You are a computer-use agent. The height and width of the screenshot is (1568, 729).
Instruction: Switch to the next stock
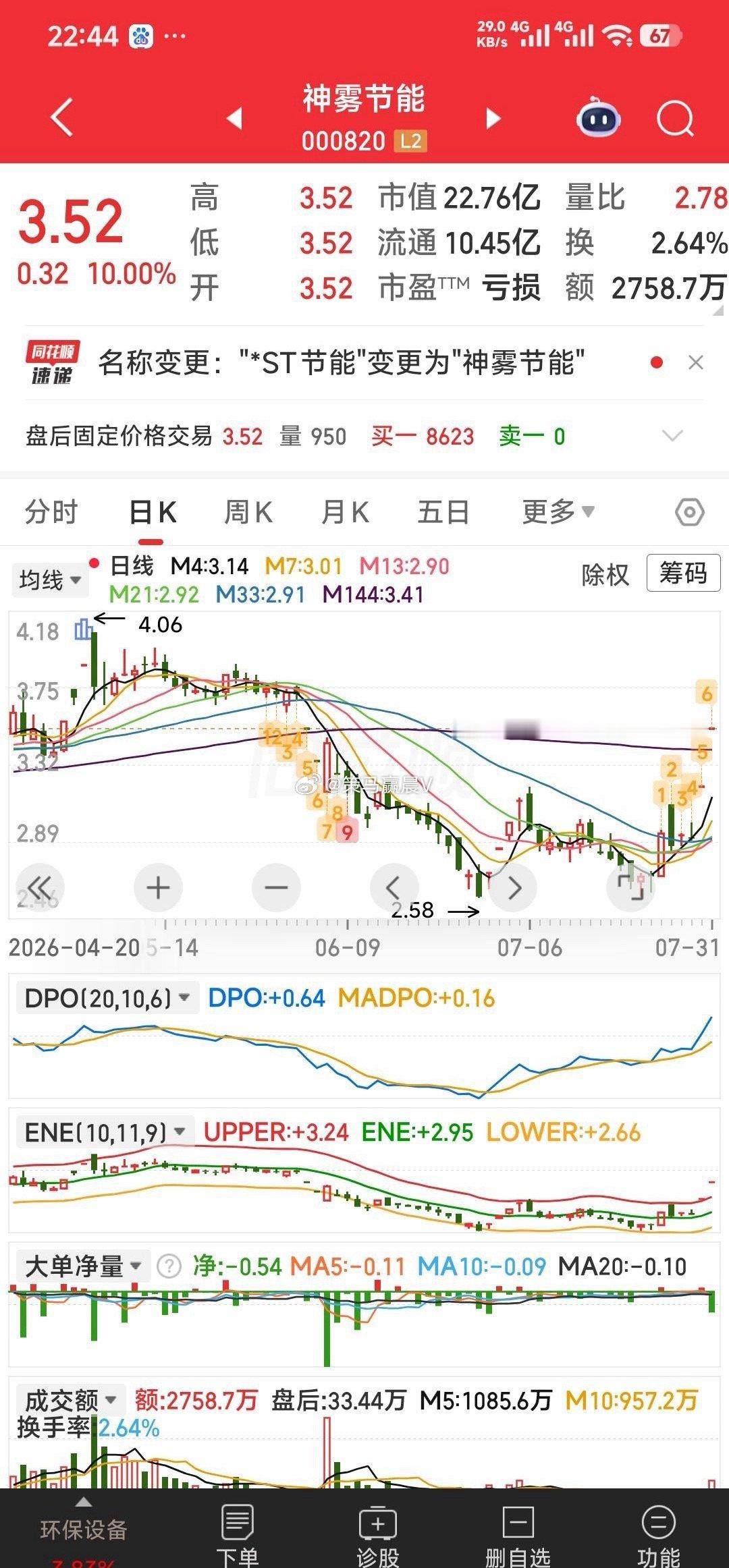pos(493,118)
